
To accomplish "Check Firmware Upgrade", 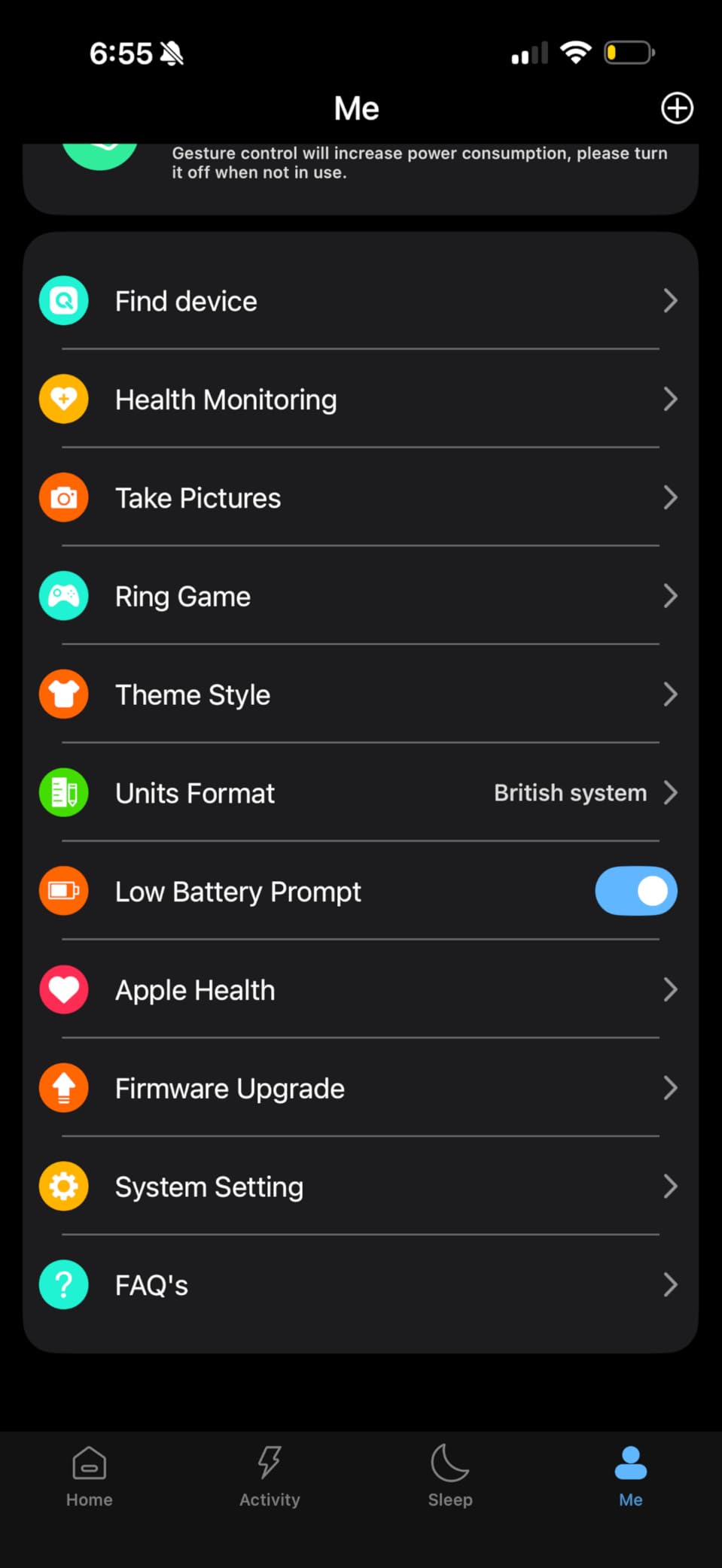I will [x=360, y=1089].
